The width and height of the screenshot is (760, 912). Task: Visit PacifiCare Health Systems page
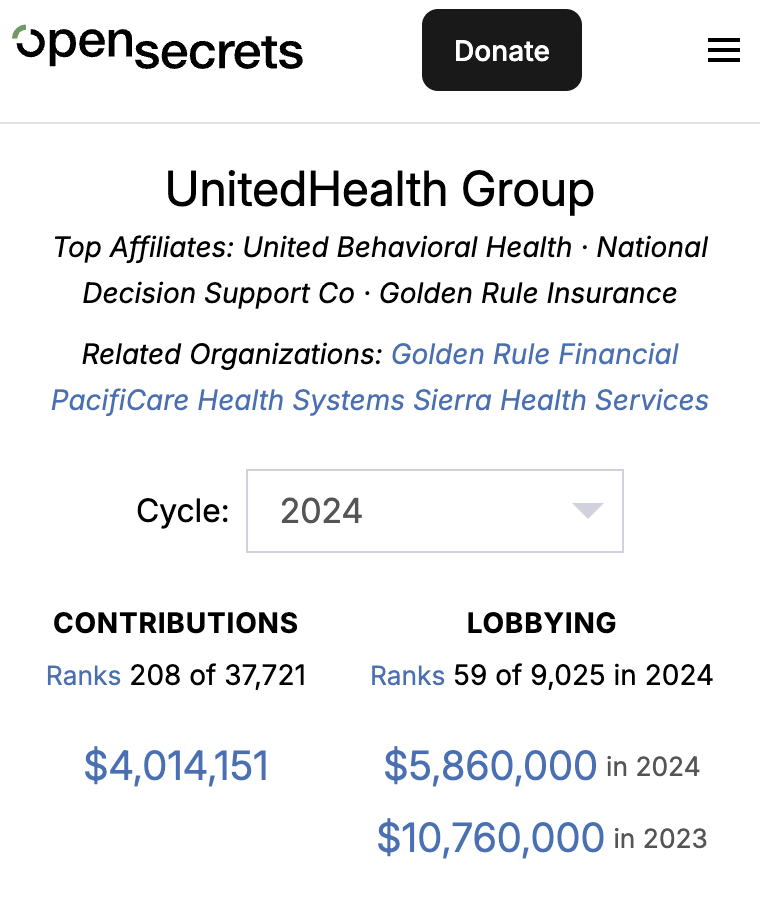click(x=228, y=400)
